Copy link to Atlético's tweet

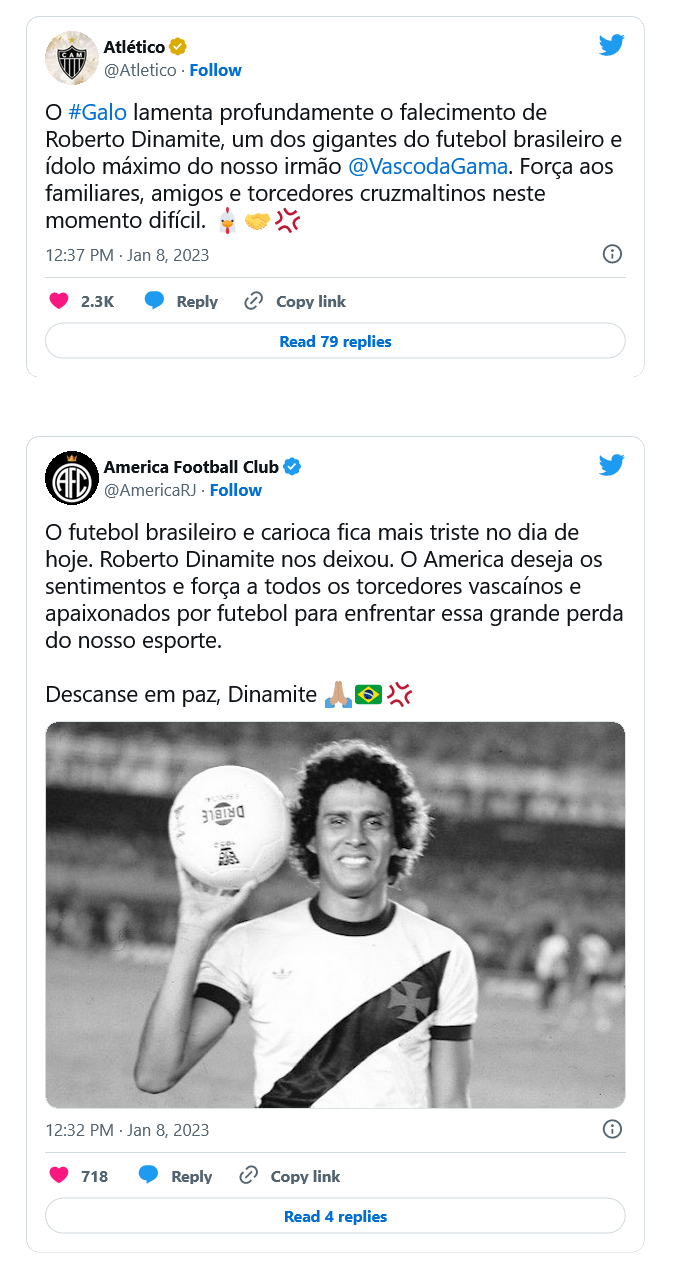pyautogui.click(x=296, y=301)
